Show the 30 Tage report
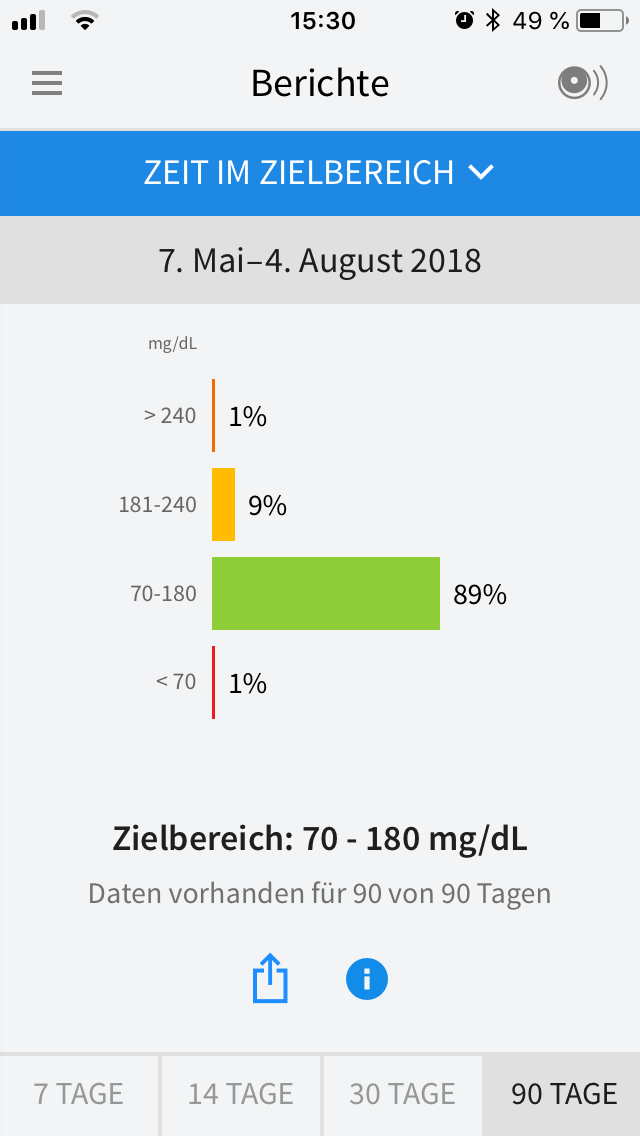Image resolution: width=640 pixels, height=1136 pixels. [x=402, y=1094]
